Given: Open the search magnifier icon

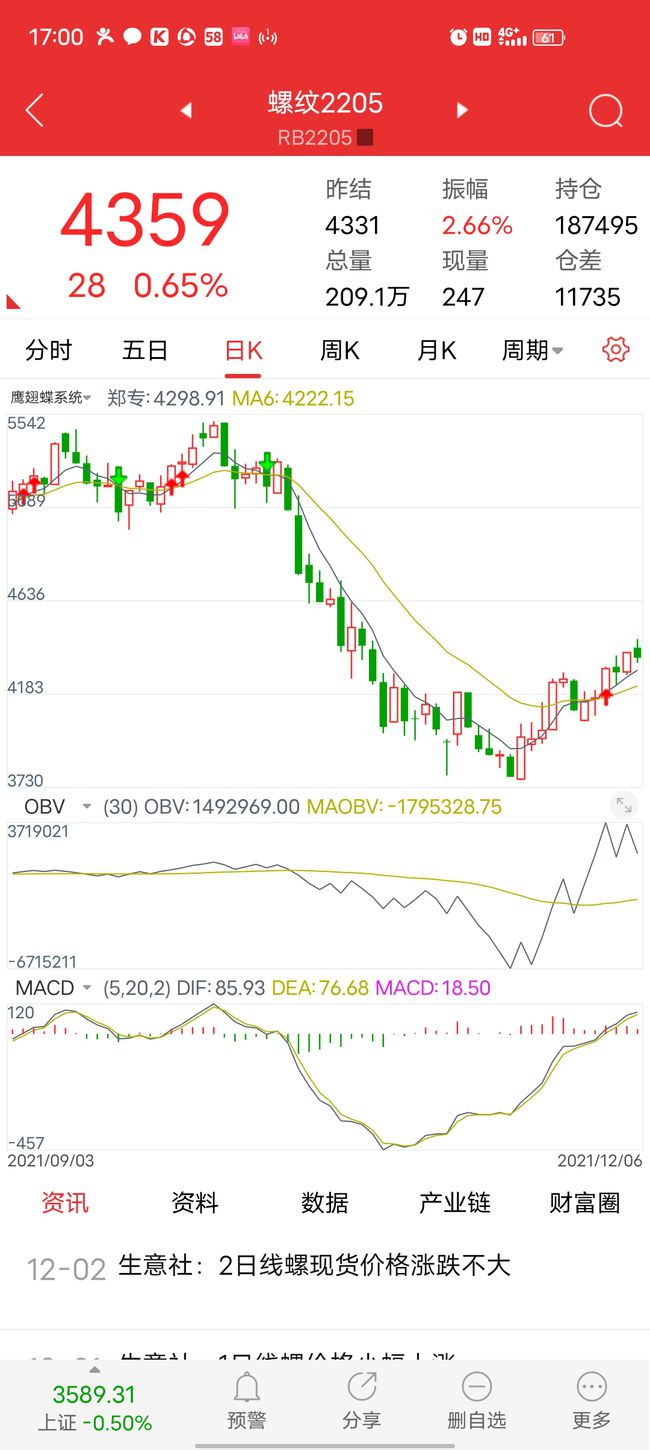Looking at the screenshot, I should (605, 110).
